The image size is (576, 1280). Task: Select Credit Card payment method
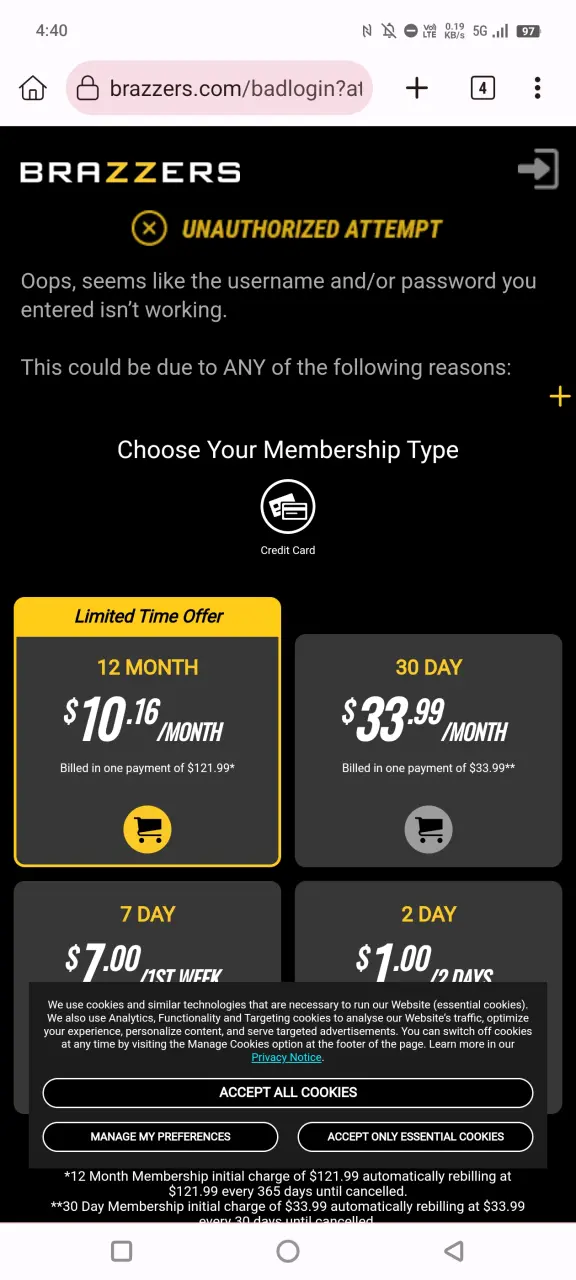pyautogui.click(x=288, y=517)
